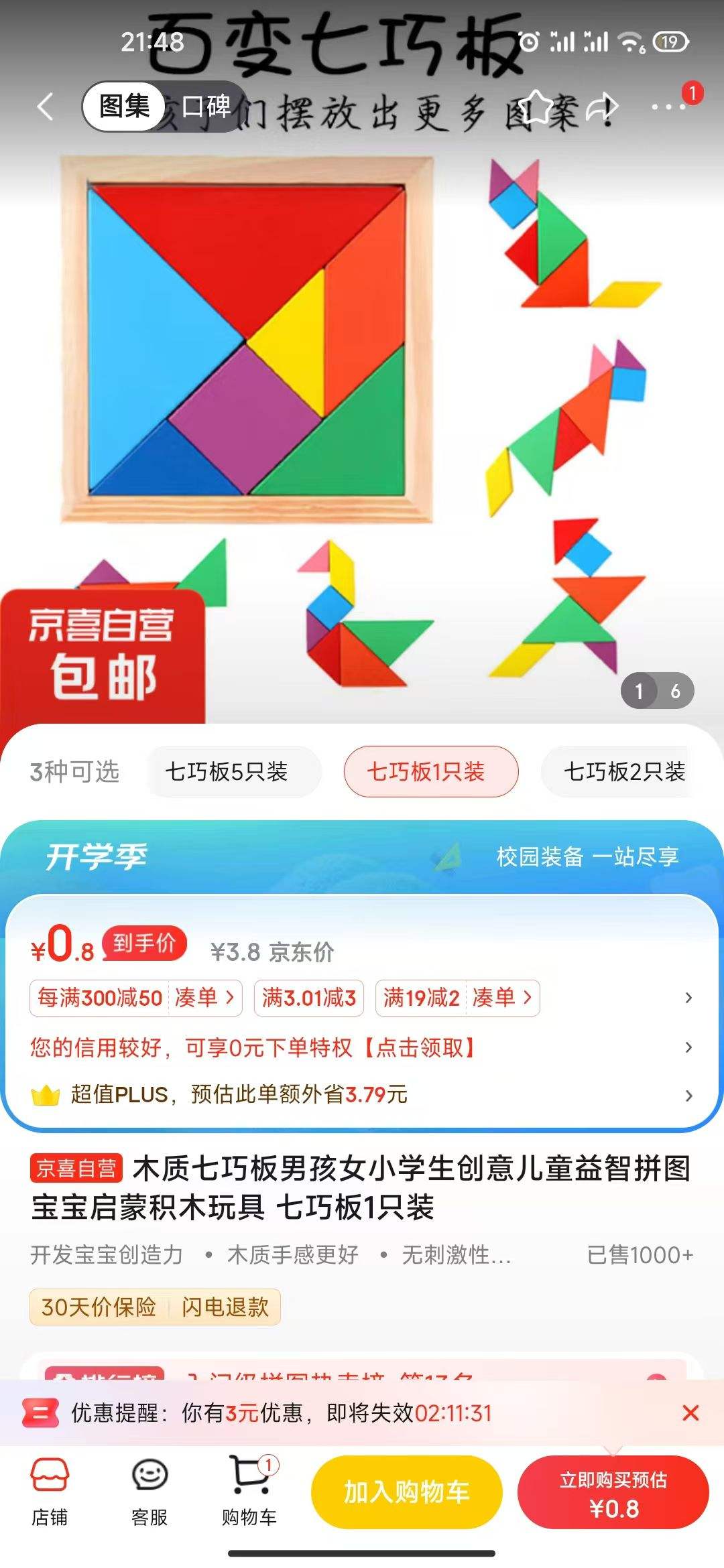Viewport: 724px width, 1568px height.
Task: Expand the promotions row via its chevron
Action: (x=688, y=998)
